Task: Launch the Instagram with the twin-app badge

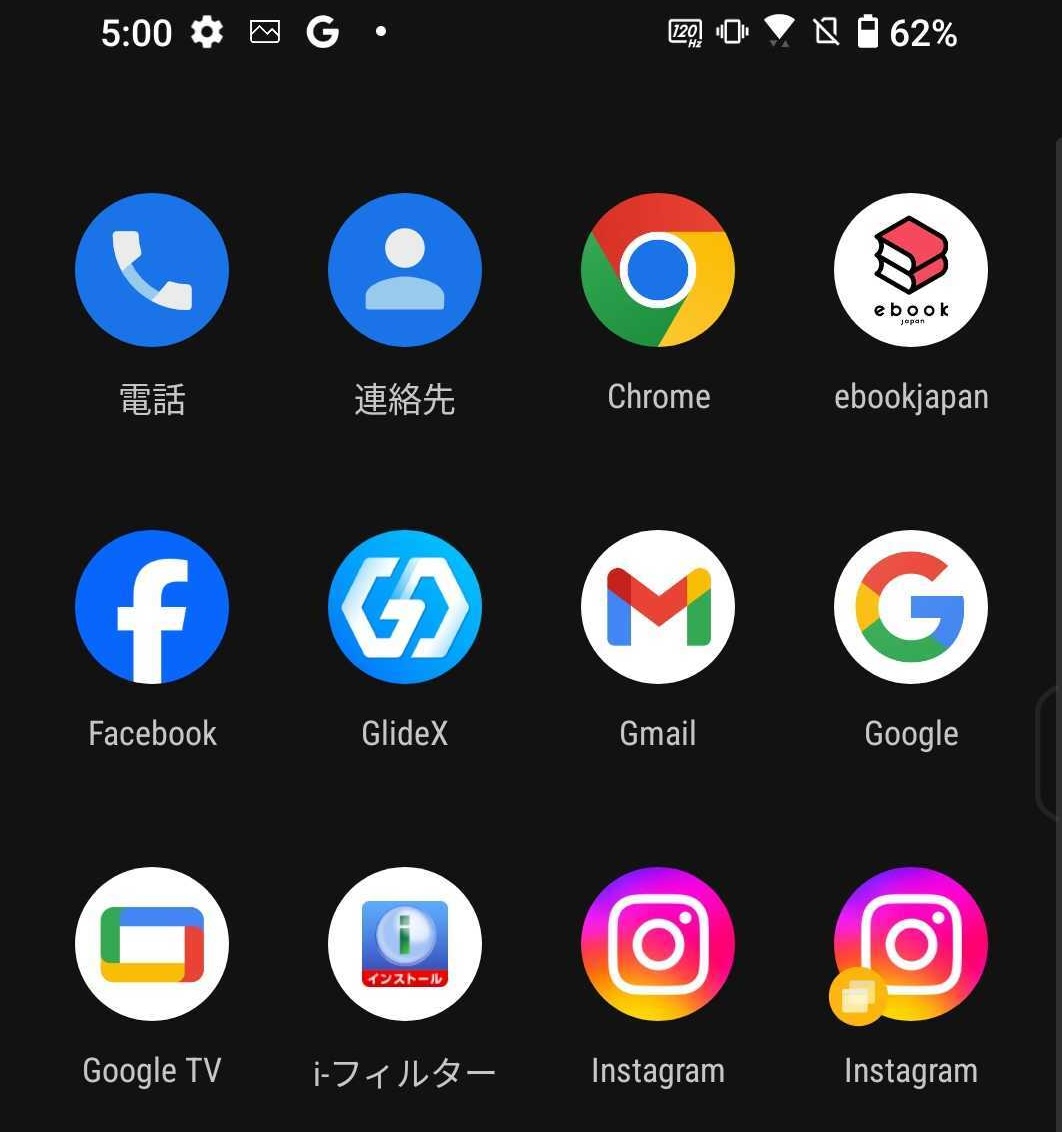Action: [911, 944]
